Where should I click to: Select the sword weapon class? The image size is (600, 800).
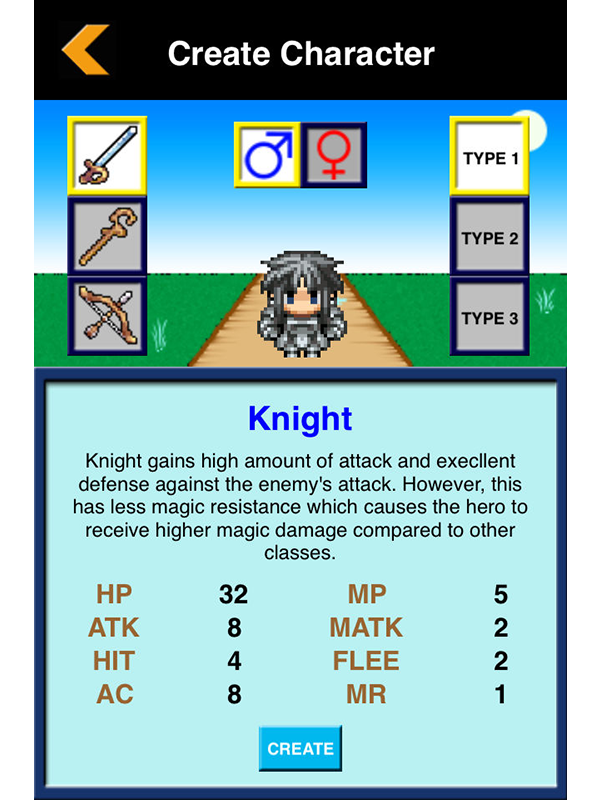[107, 156]
